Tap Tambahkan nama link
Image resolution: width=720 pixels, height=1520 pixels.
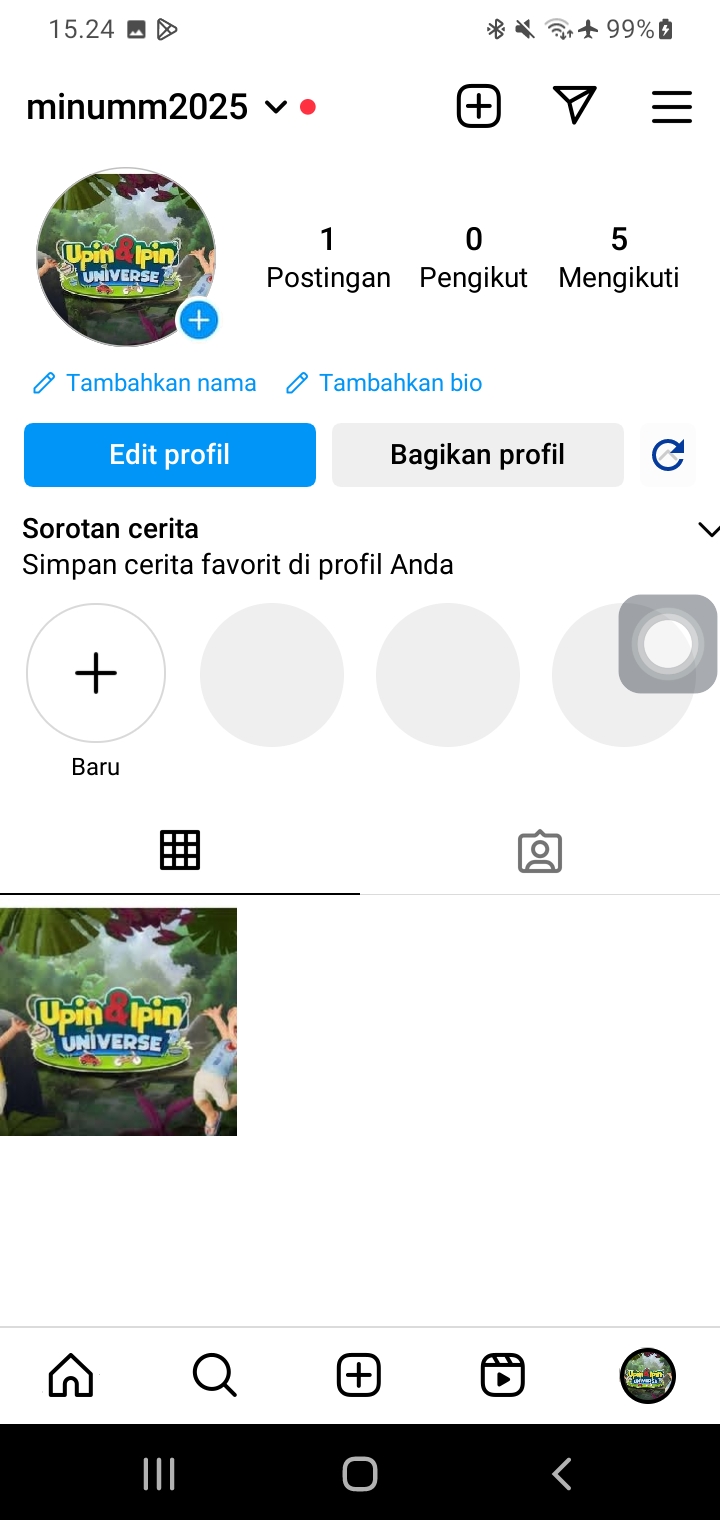pos(145,383)
